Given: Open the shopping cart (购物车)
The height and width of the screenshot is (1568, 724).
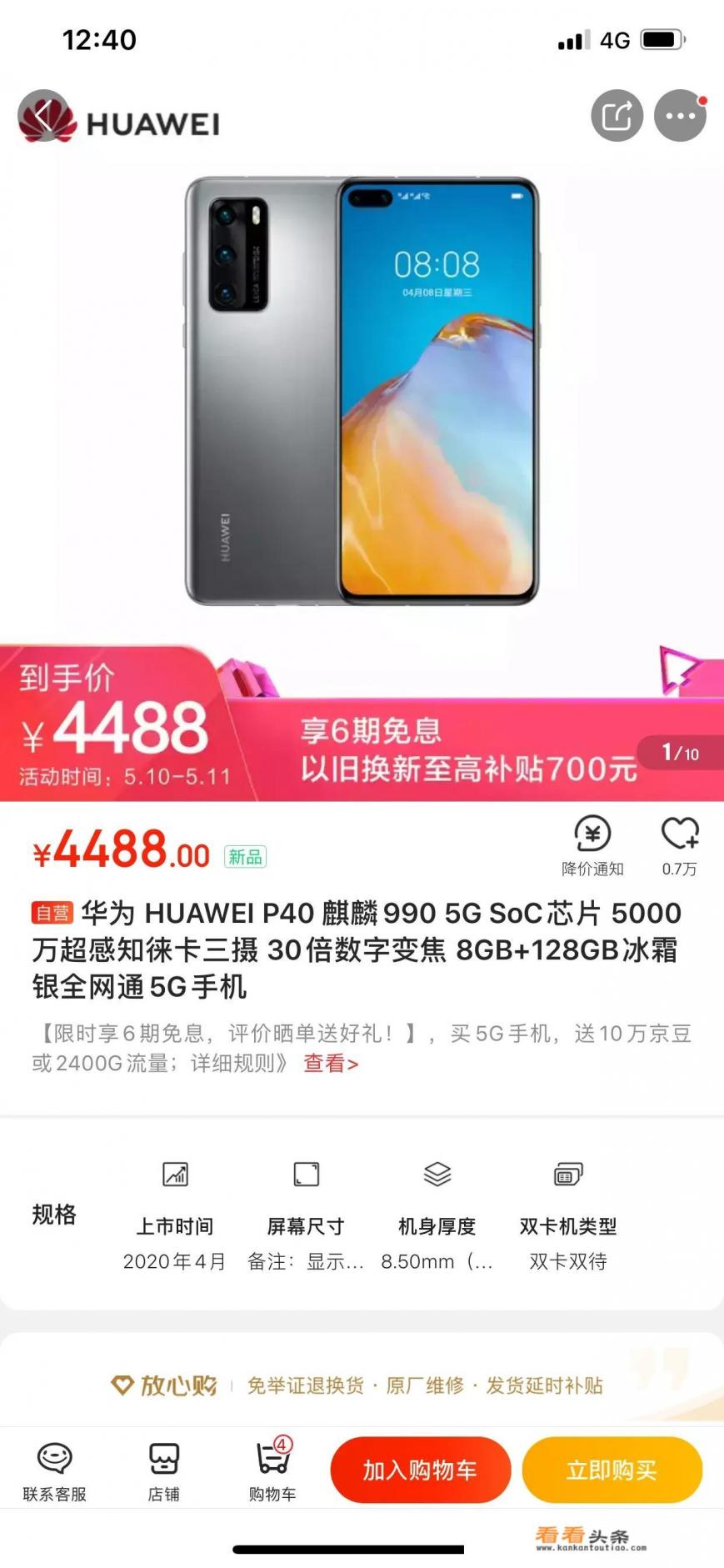Looking at the screenshot, I should [x=272, y=1472].
